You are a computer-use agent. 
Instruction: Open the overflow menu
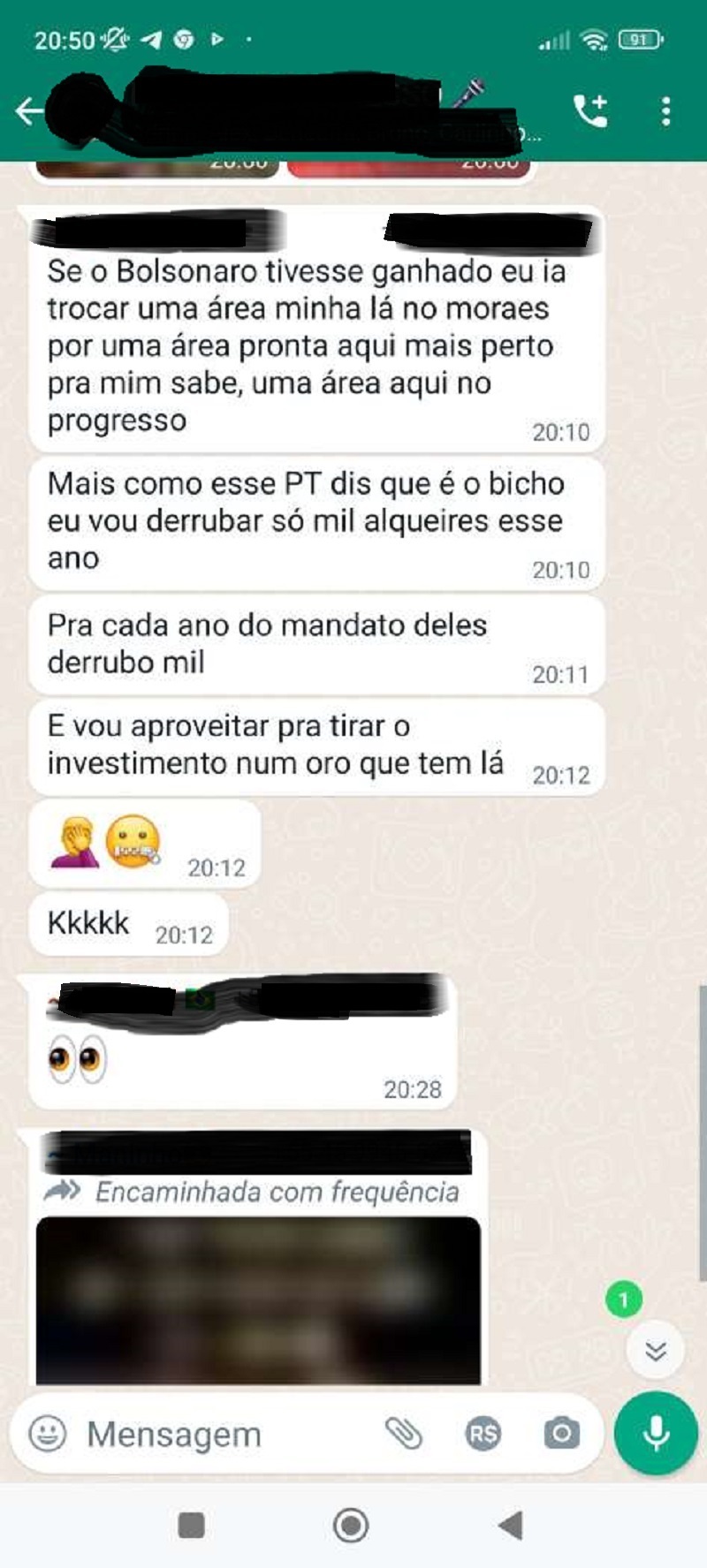(x=666, y=111)
